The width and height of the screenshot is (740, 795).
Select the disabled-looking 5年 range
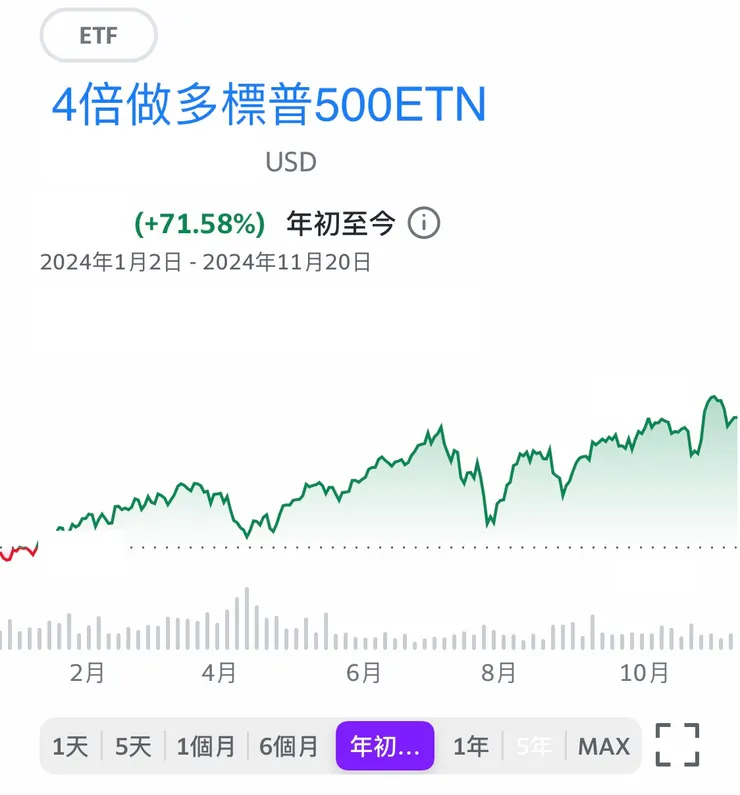pos(535,745)
